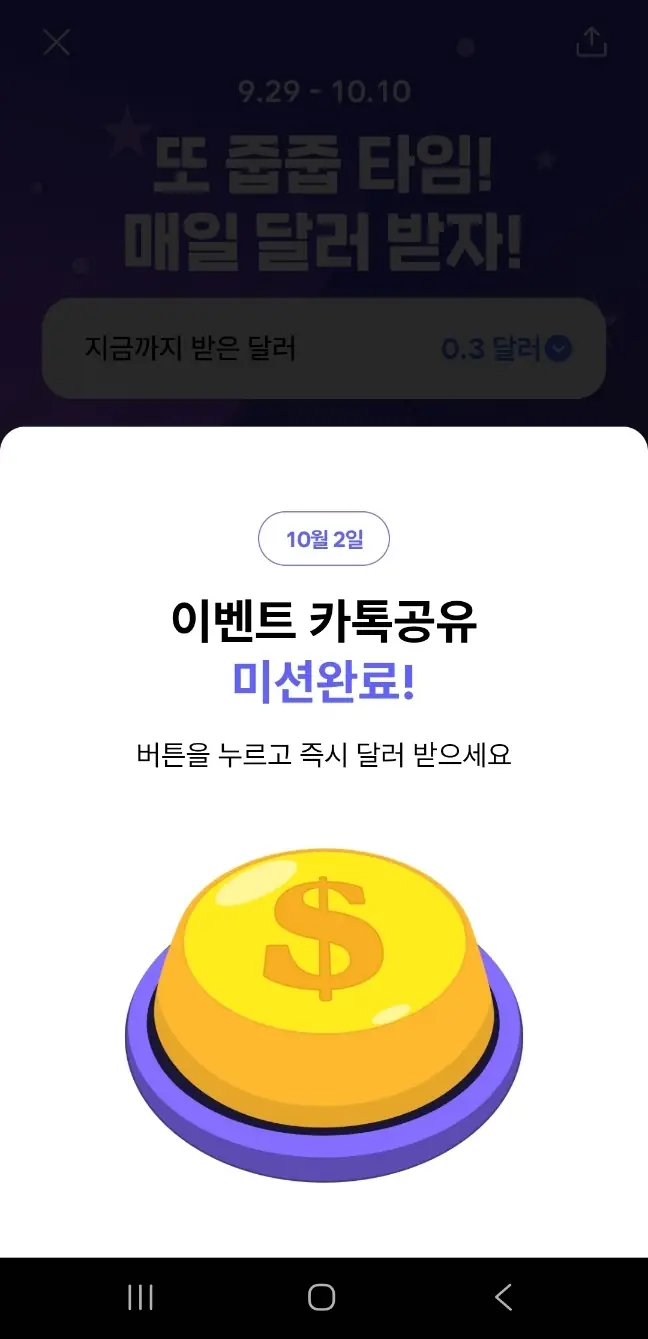The image size is (648, 1339).
Task: Go back using the system back button
Action: [504, 1297]
